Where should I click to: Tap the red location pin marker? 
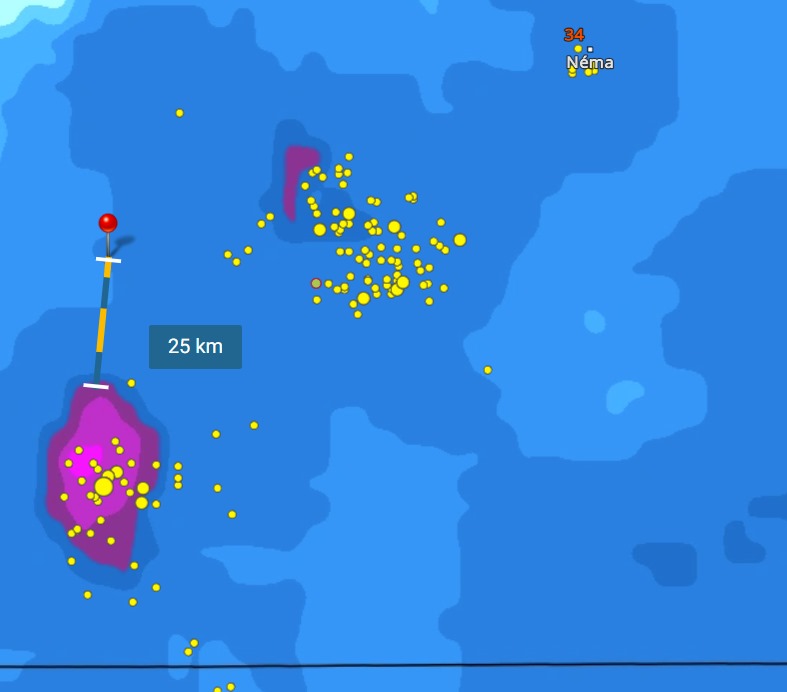(108, 223)
